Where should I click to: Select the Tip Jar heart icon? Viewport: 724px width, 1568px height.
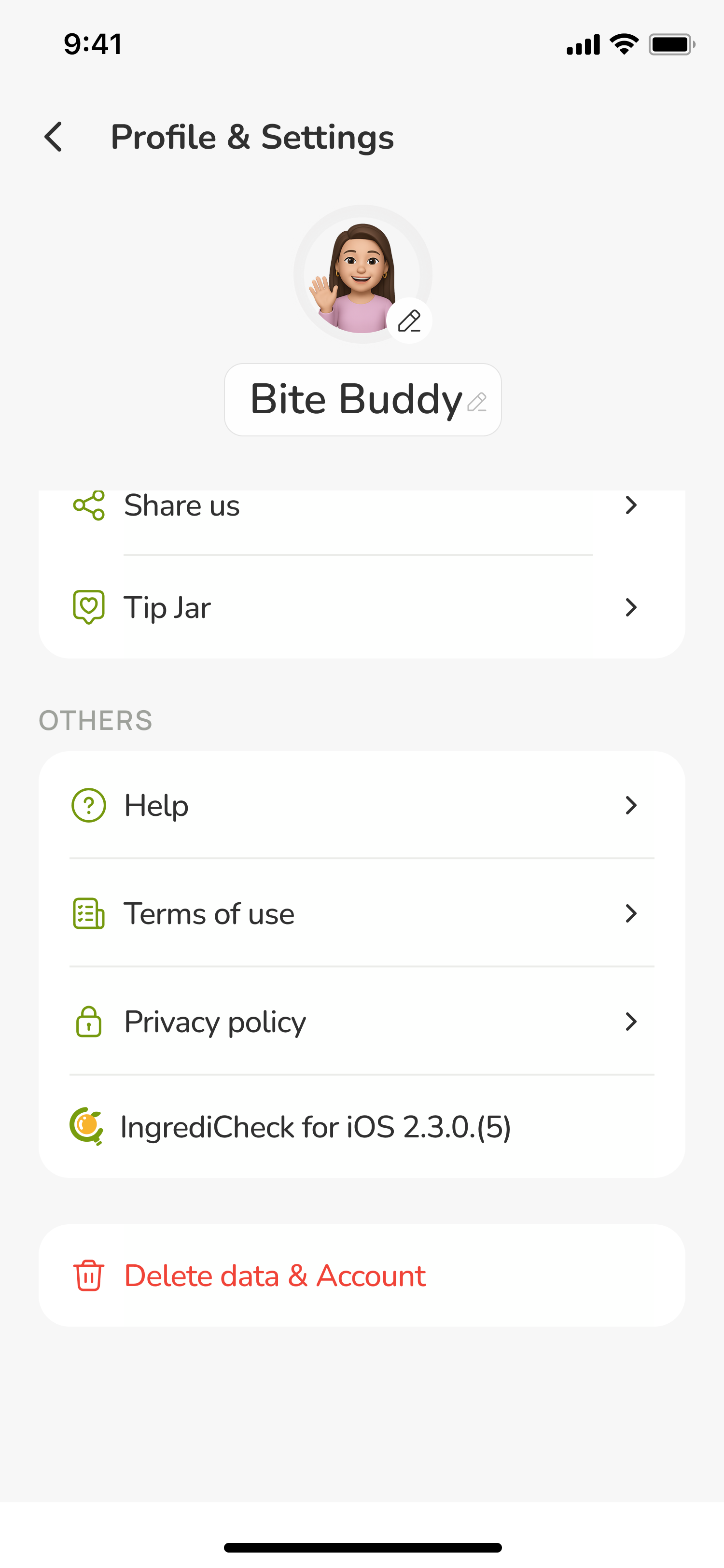coord(88,607)
